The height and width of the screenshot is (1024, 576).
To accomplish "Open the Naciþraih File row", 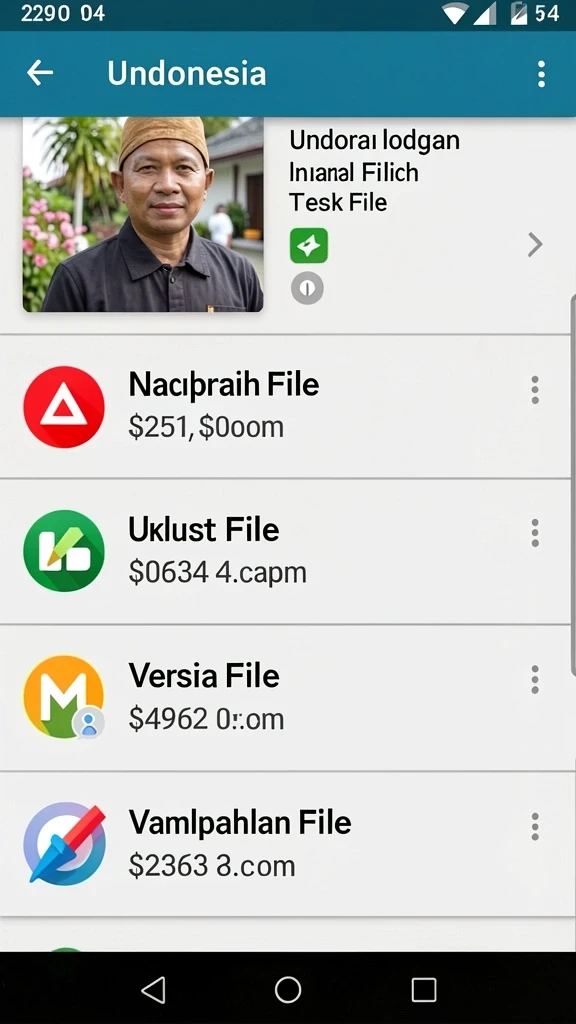I will pyautogui.click(x=288, y=406).
